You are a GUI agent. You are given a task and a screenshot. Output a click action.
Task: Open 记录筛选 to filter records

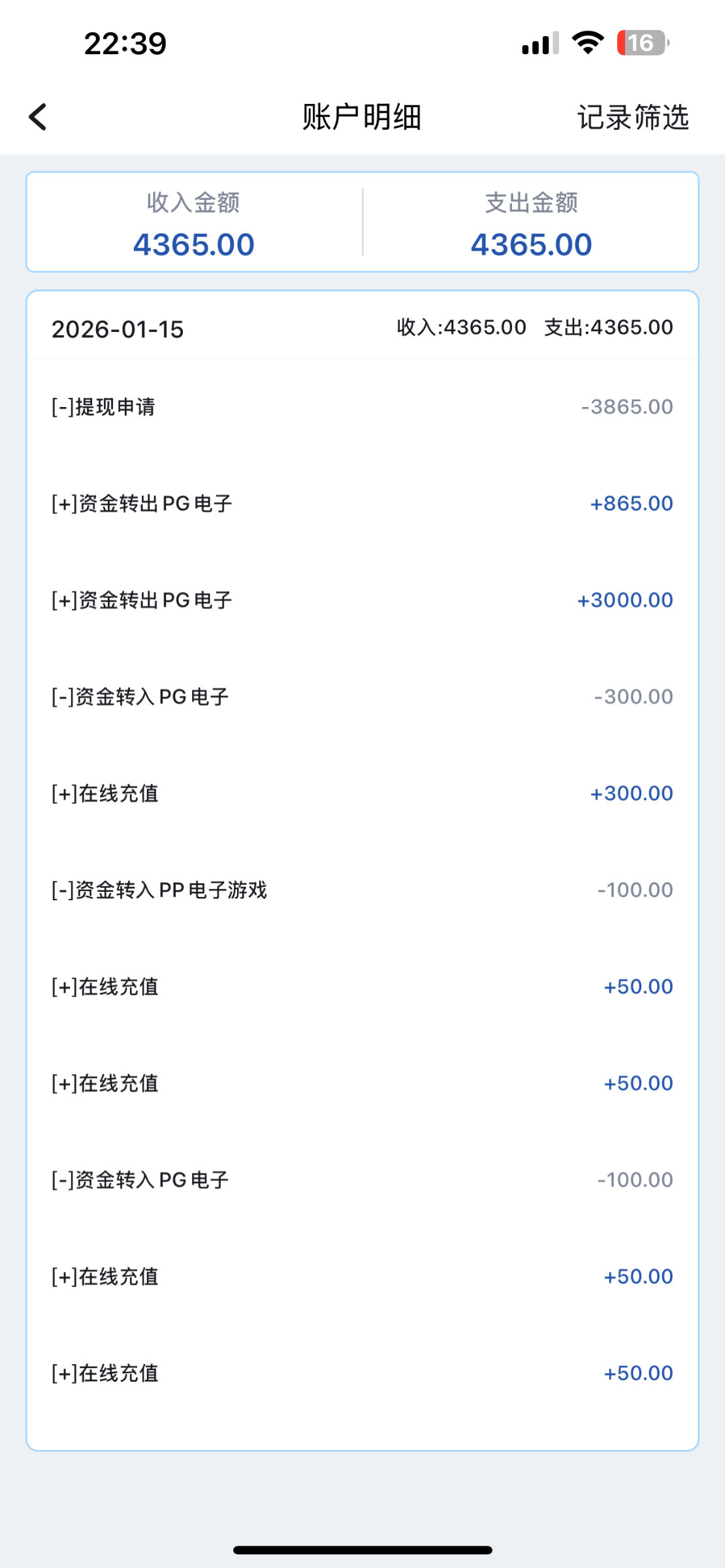tap(632, 119)
